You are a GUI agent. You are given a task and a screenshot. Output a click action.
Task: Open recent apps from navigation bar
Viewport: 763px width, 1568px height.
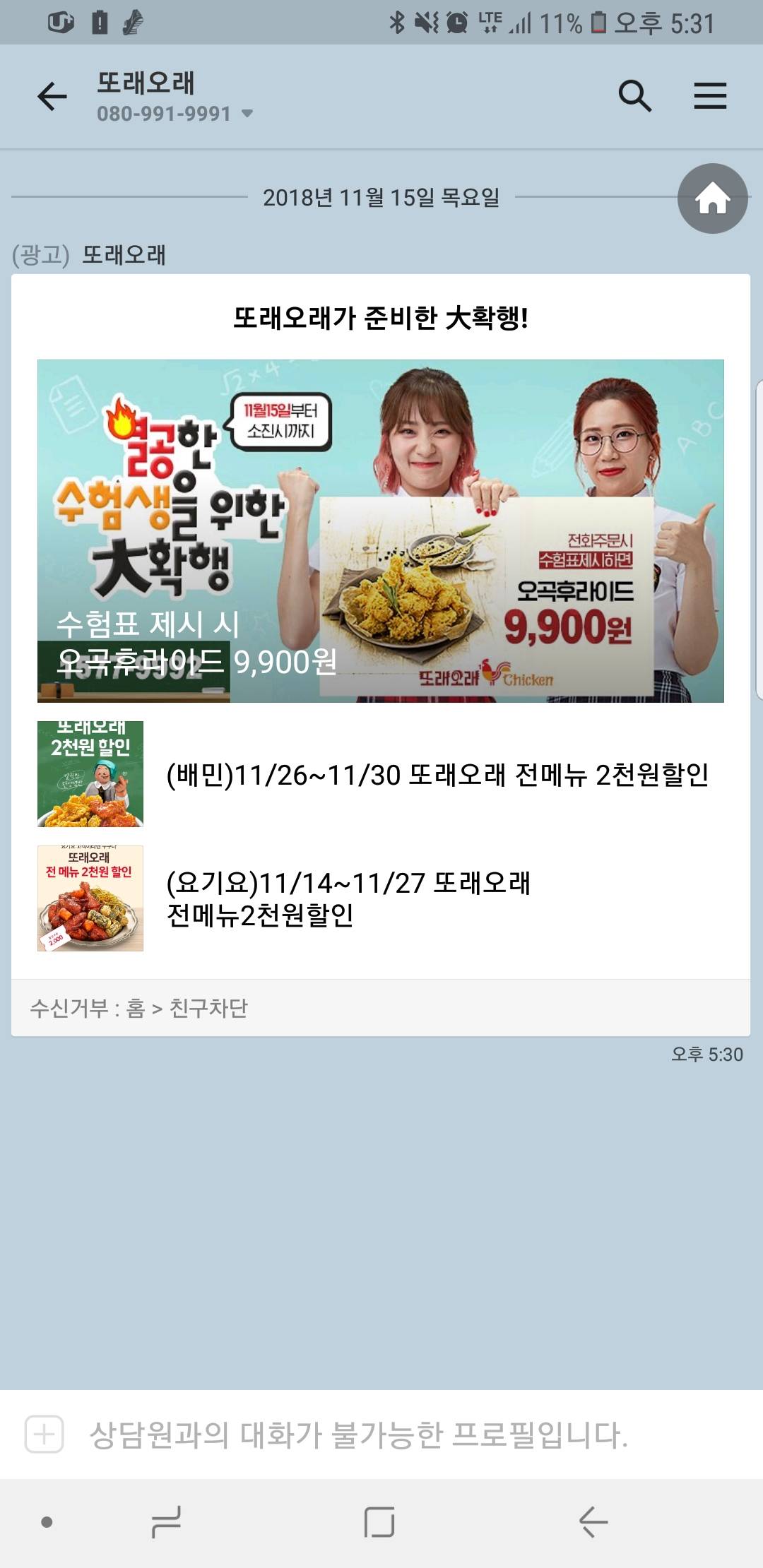167,1521
